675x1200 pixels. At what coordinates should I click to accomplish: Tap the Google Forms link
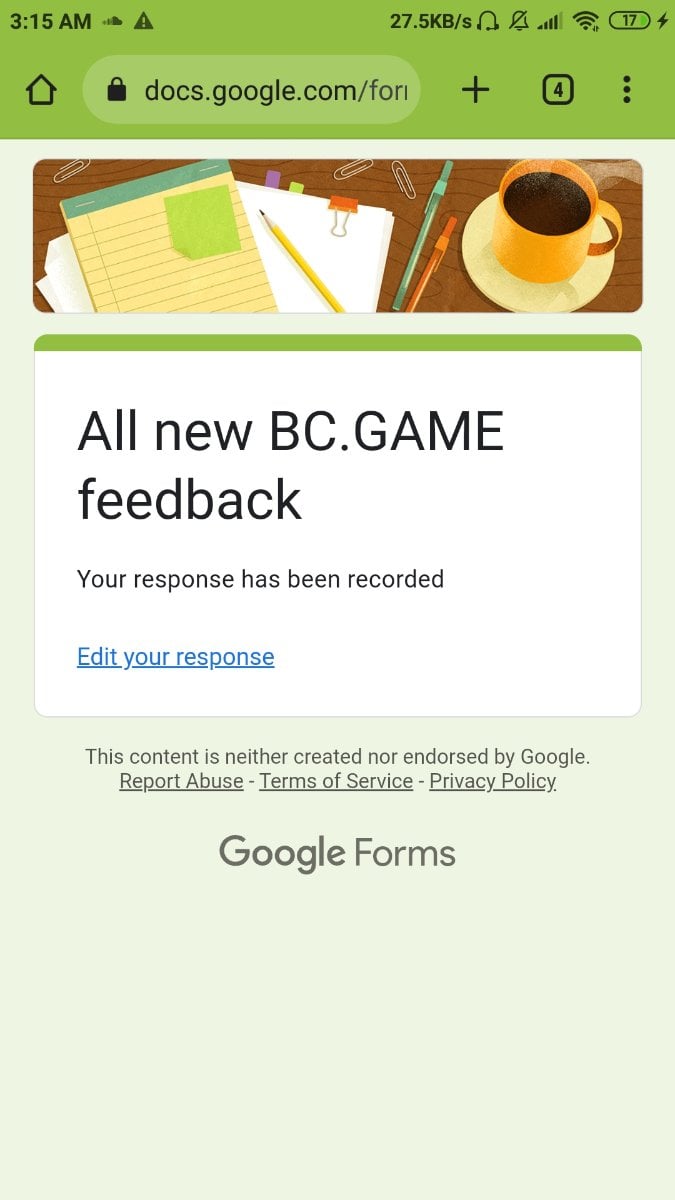(x=337, y=854)
